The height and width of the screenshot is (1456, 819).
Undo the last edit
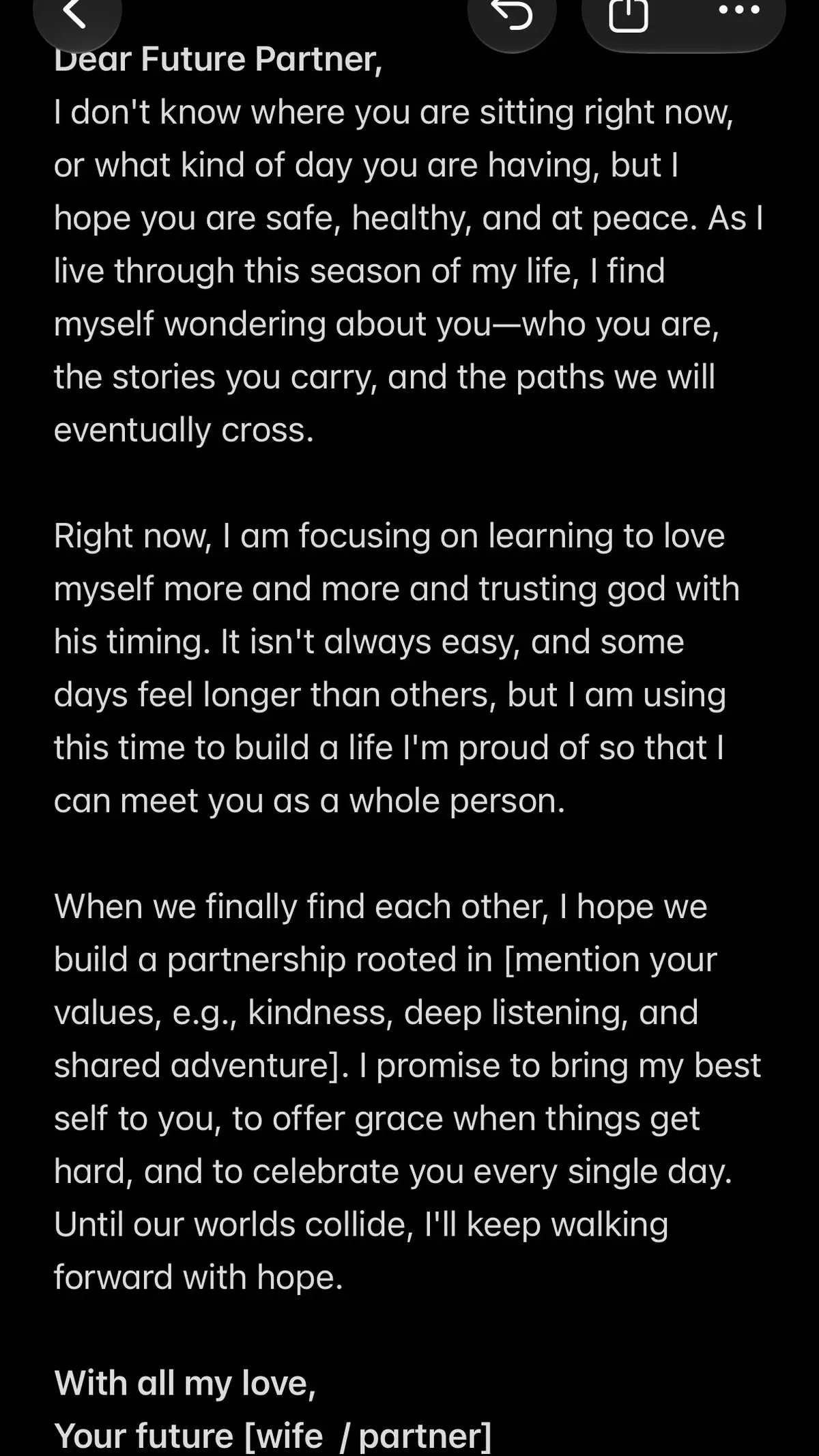point(512,15)
